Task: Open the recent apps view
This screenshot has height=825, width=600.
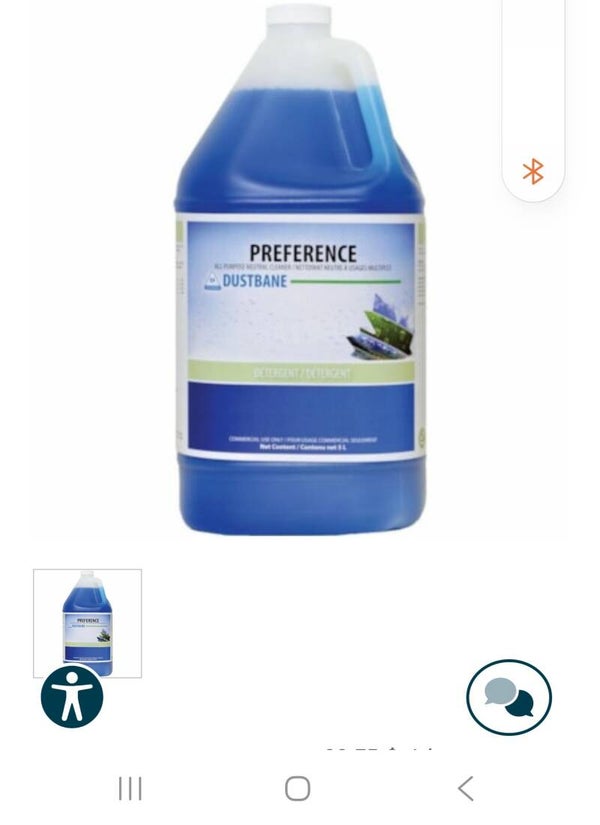Action: [130, 788]
